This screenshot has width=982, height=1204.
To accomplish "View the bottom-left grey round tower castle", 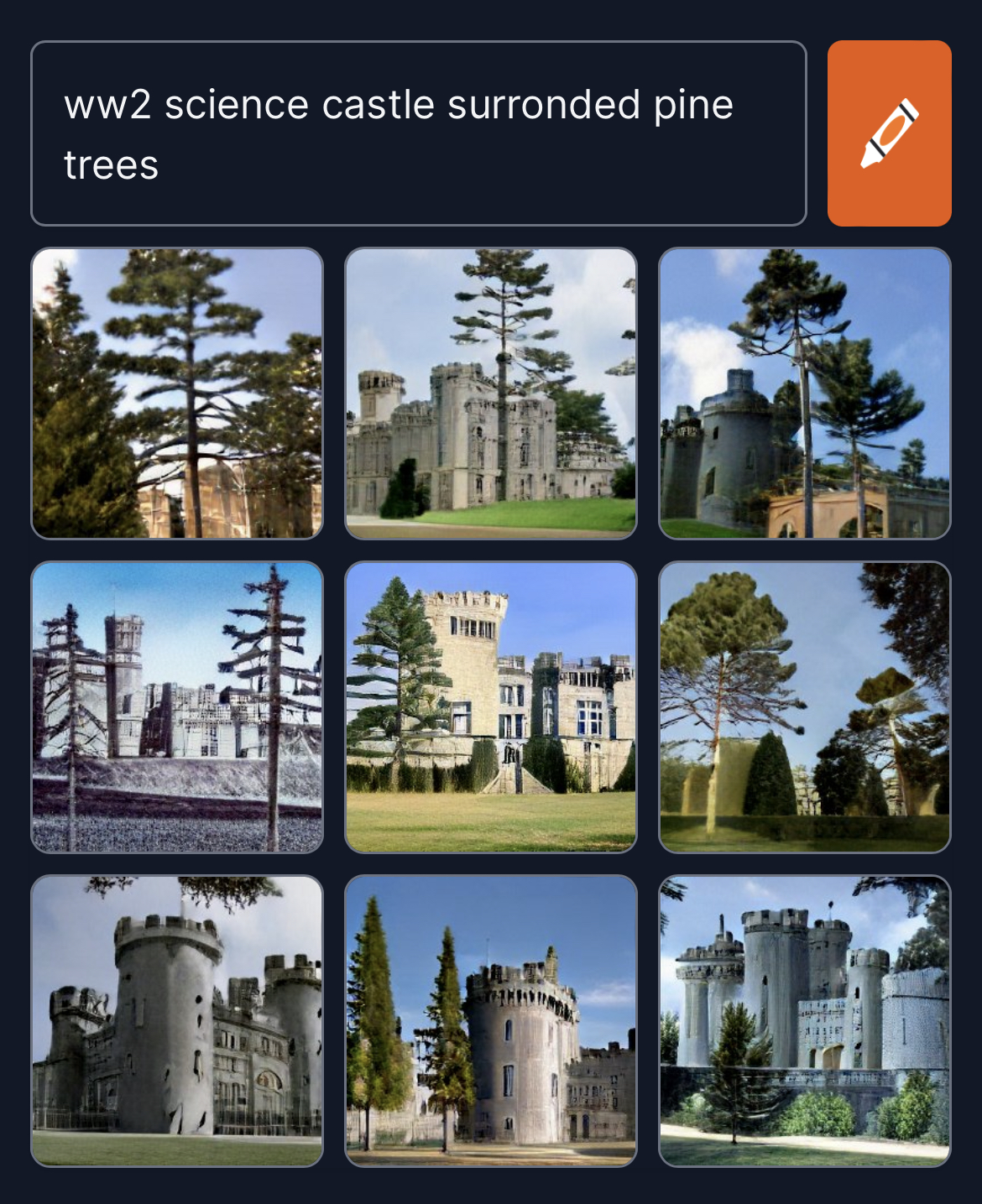I will tap(177, 1021).
